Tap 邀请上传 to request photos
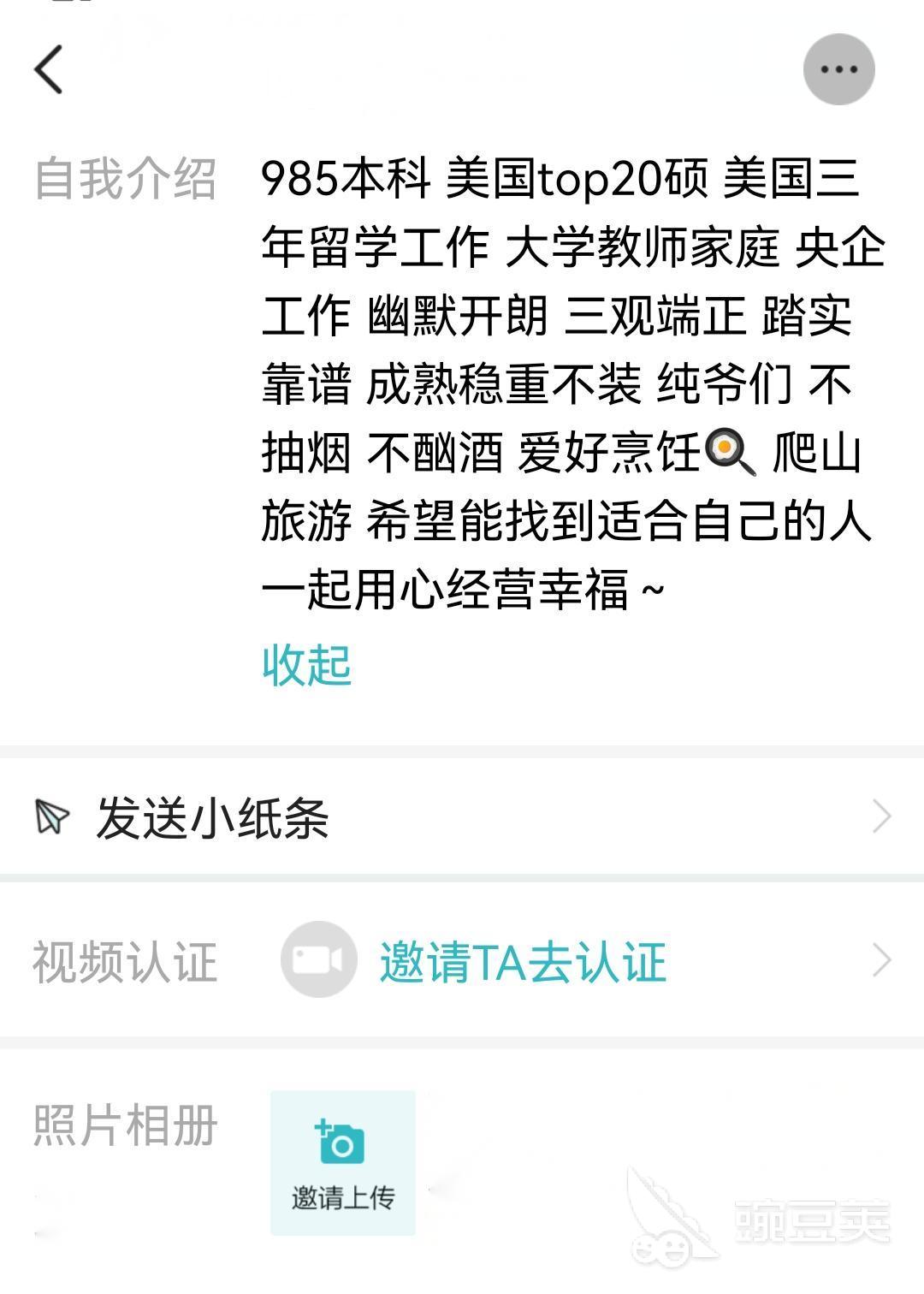Screen dimensions: 924x1294 (342, 1162)
